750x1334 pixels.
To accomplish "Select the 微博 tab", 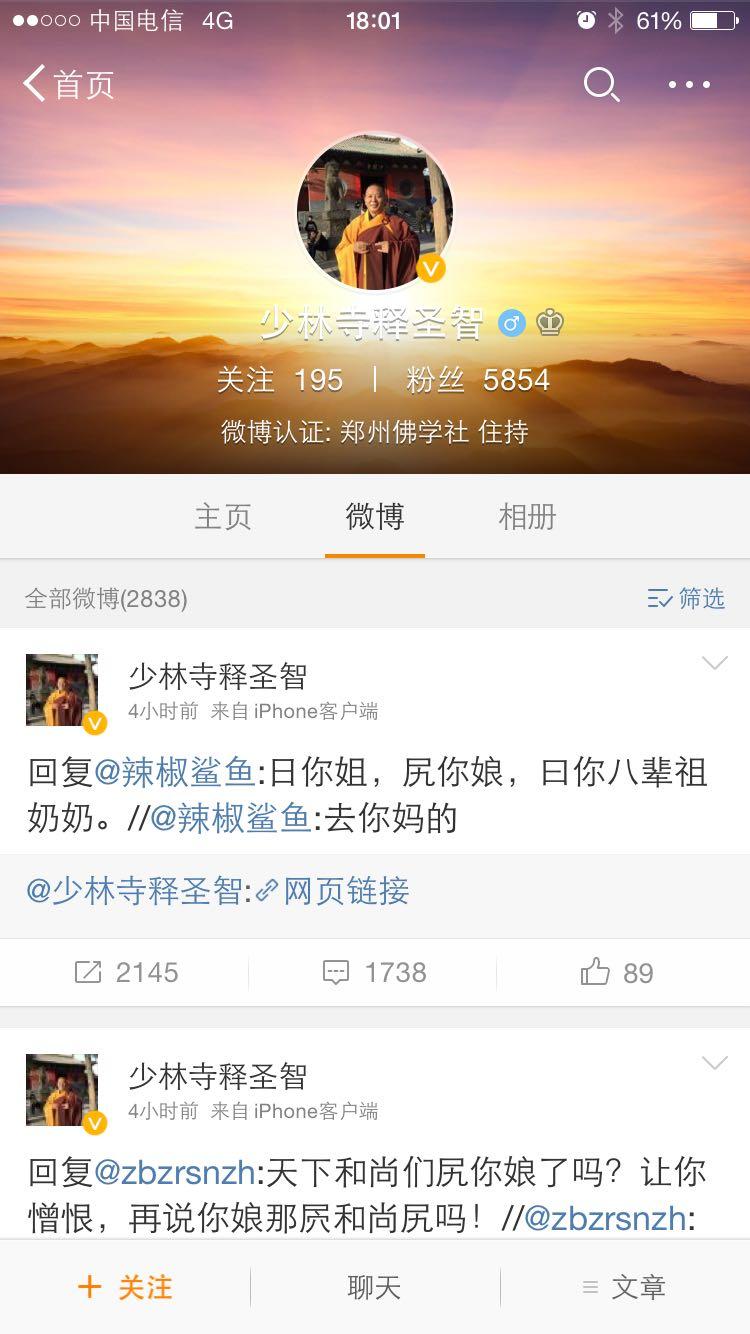I will pyautogui.click(x=375, y=517).
